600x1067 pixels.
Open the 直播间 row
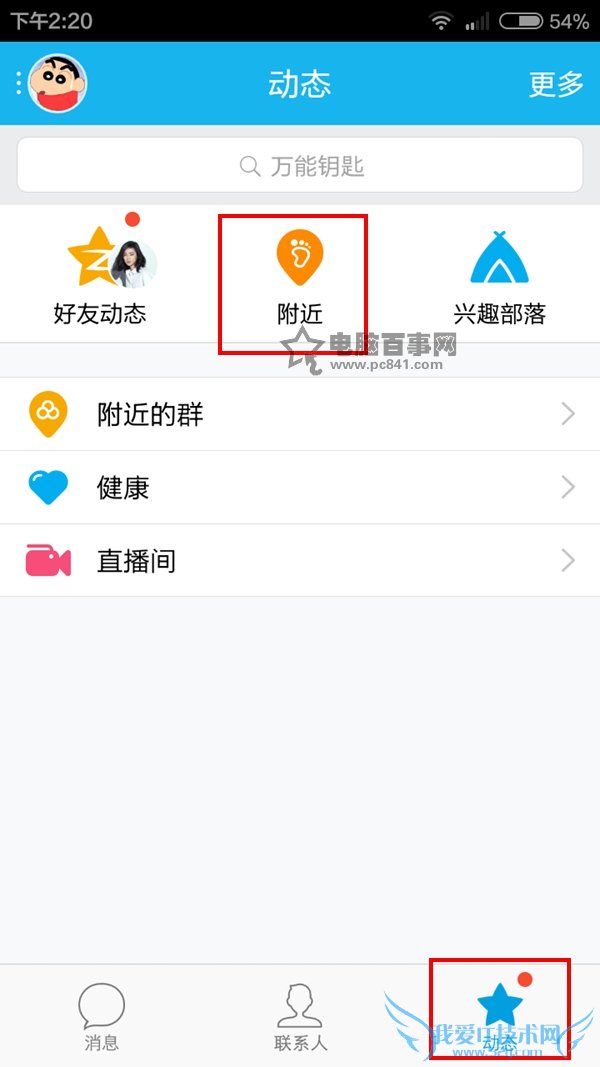300,561
